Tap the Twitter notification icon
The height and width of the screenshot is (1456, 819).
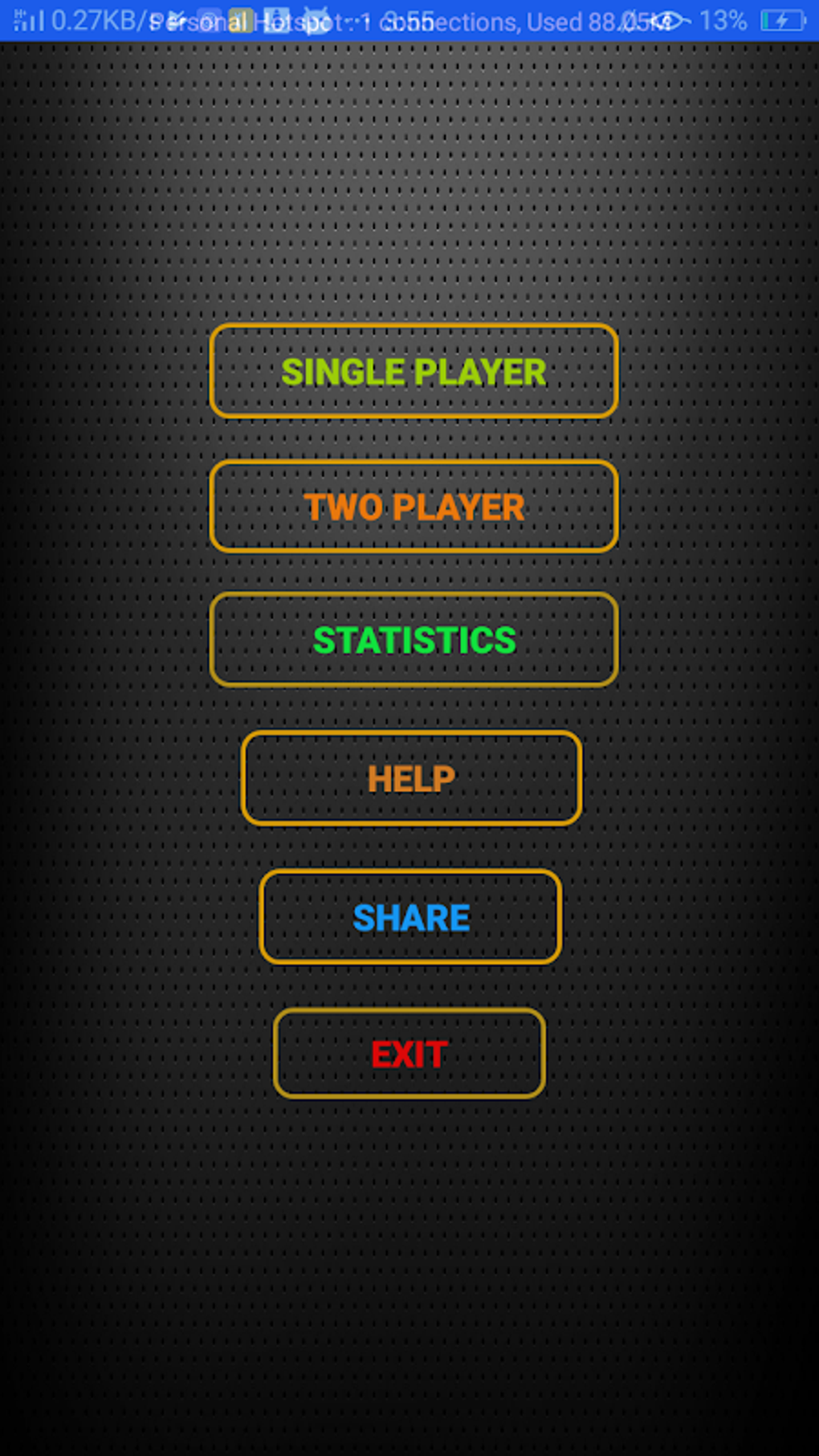(176, 20)
